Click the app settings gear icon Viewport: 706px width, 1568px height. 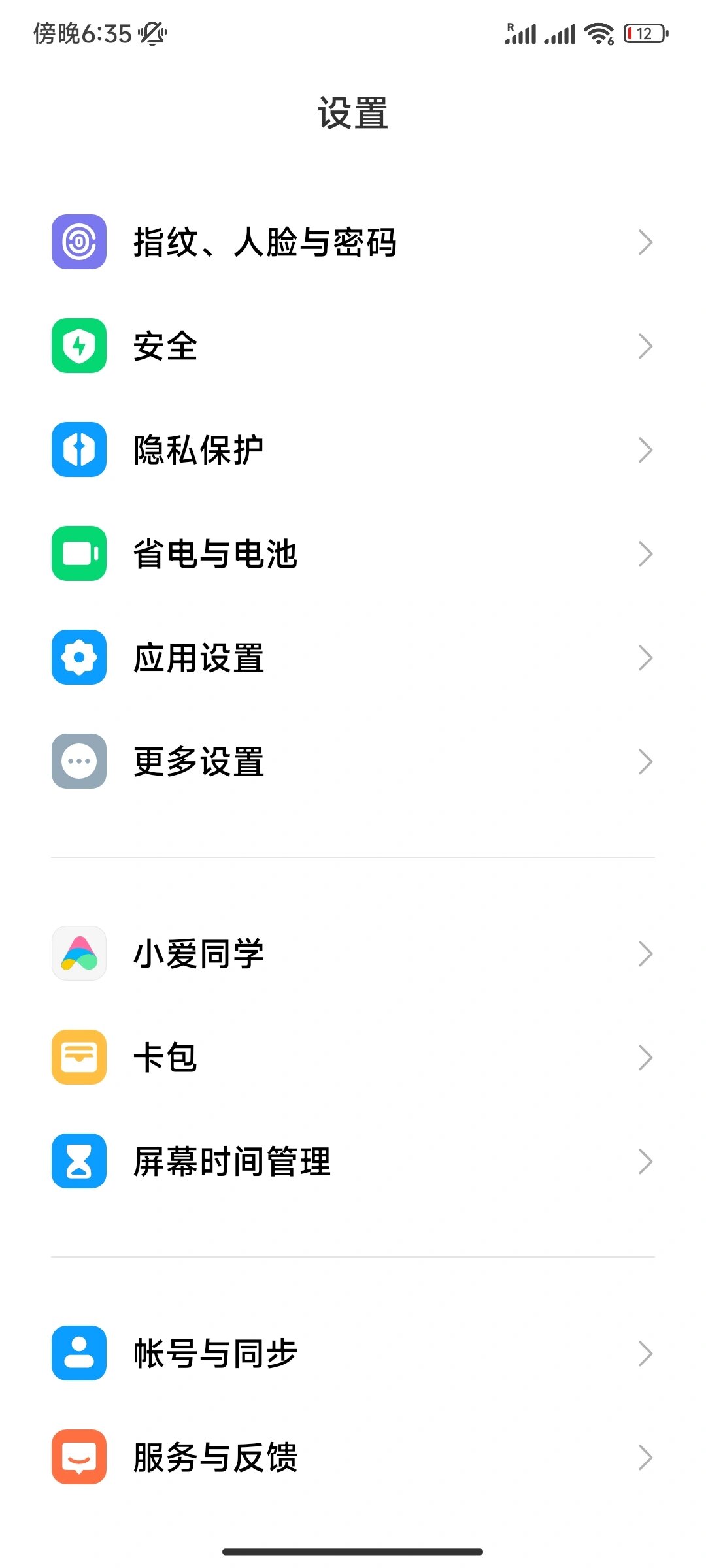[78, 657]
